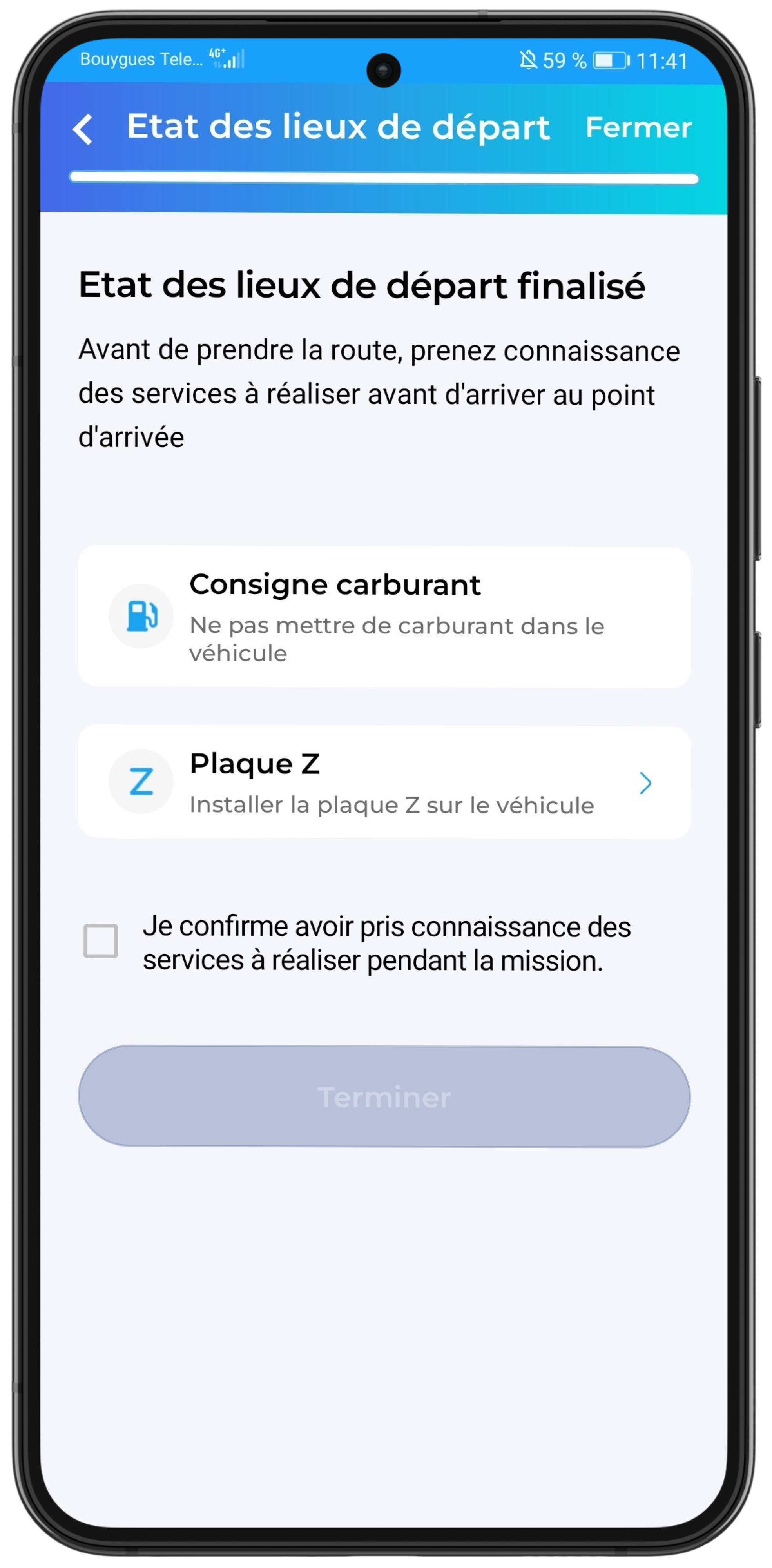
Task: Tap Fermer to close the screen
Action: 638,127
